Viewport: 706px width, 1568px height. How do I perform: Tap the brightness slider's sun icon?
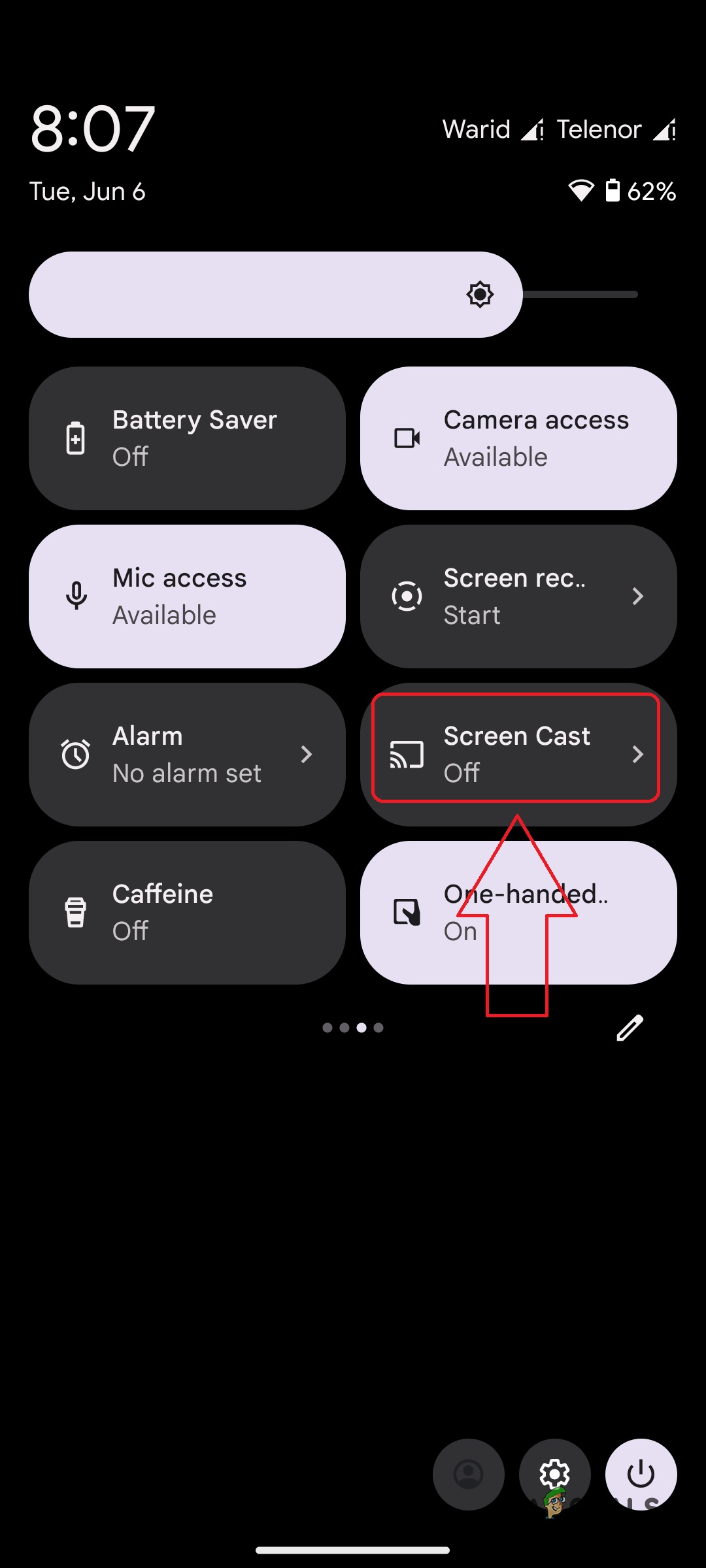click(x=480, y=295)
